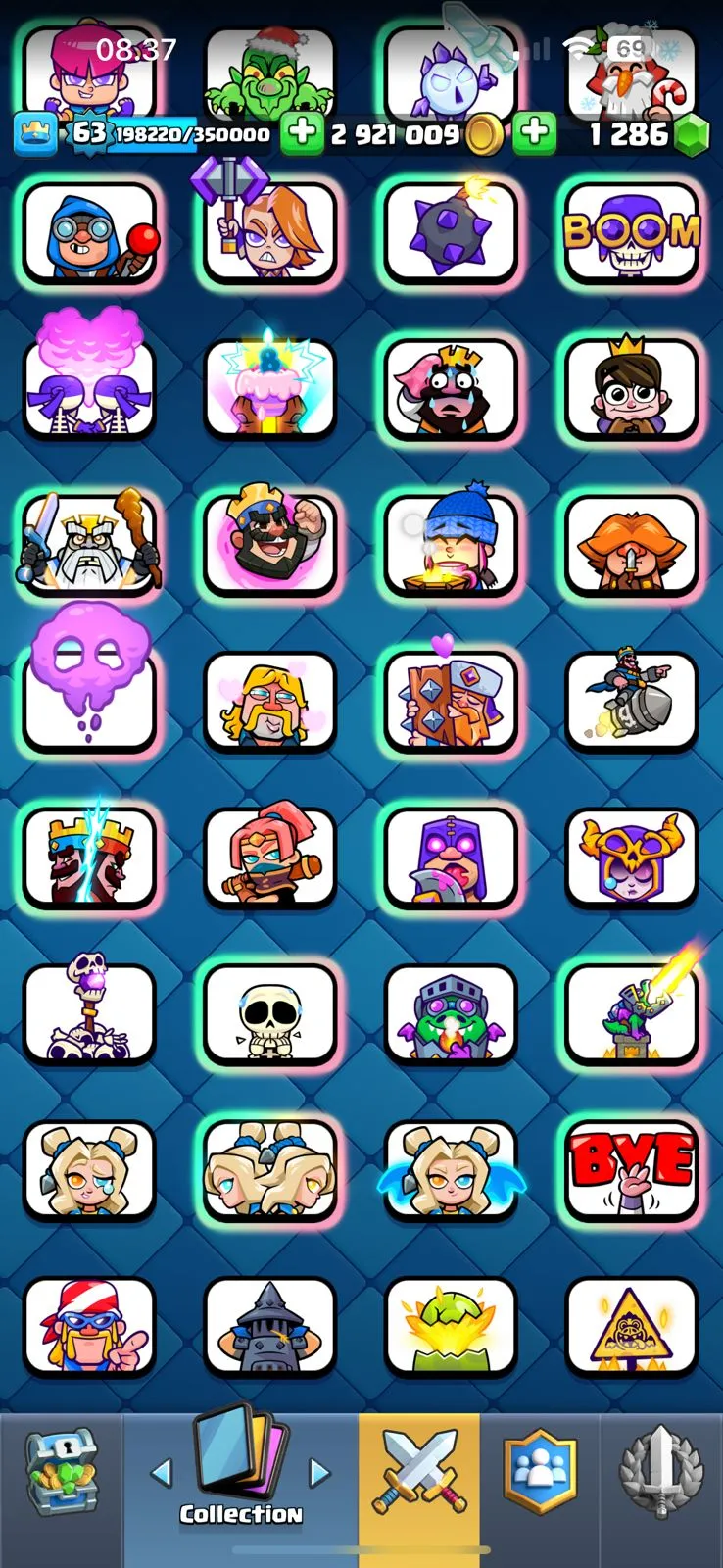Buy more gems via the plus button

tap(535, 133)
